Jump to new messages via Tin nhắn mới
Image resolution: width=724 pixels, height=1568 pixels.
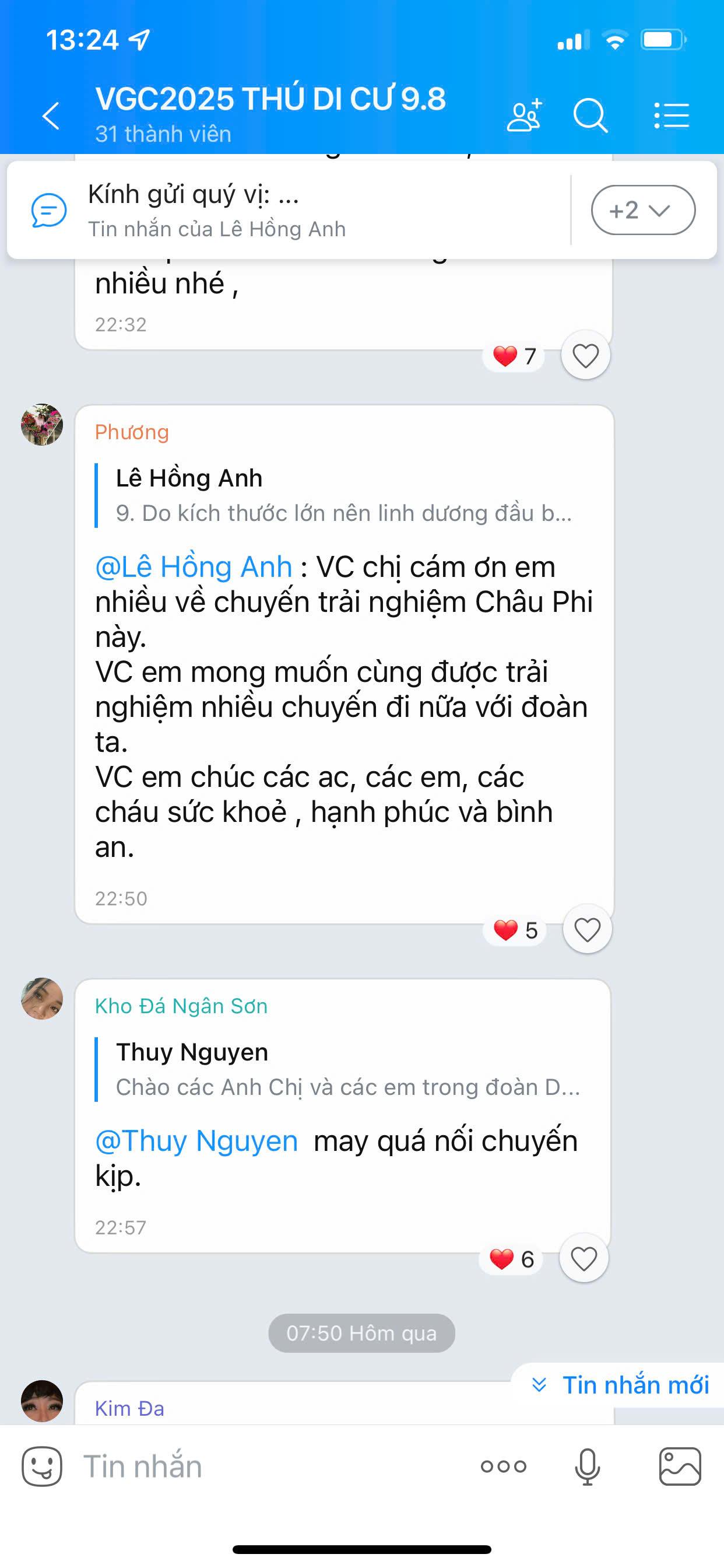[x=621, y=1385]
